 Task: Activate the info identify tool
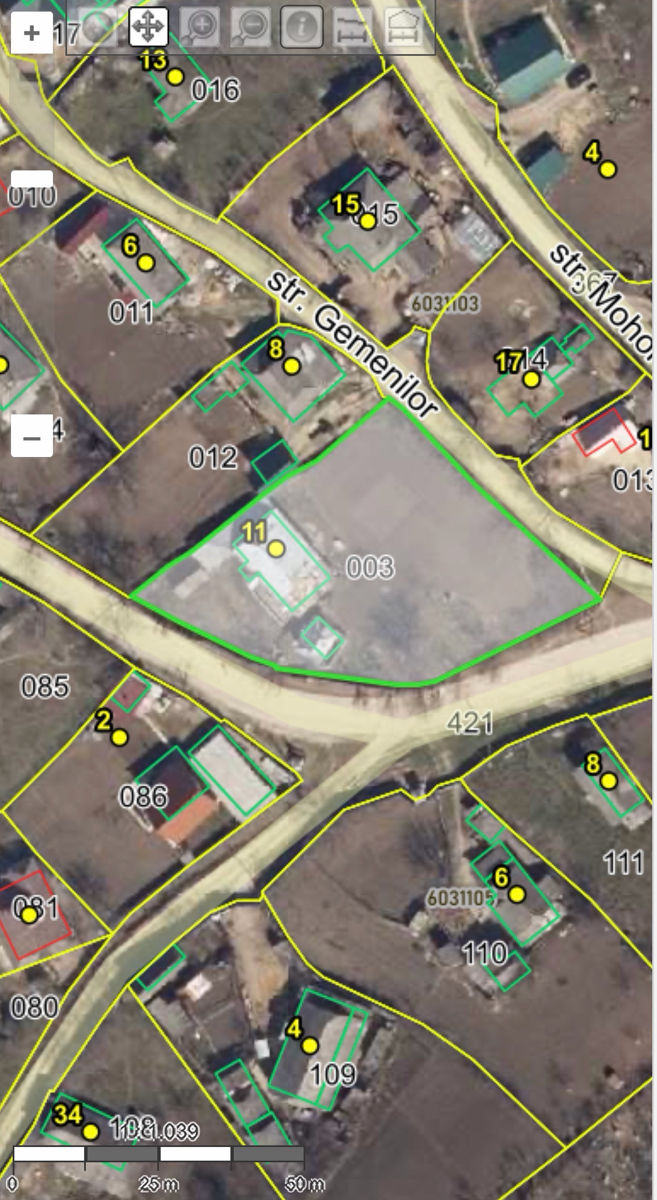click(301, 27)
